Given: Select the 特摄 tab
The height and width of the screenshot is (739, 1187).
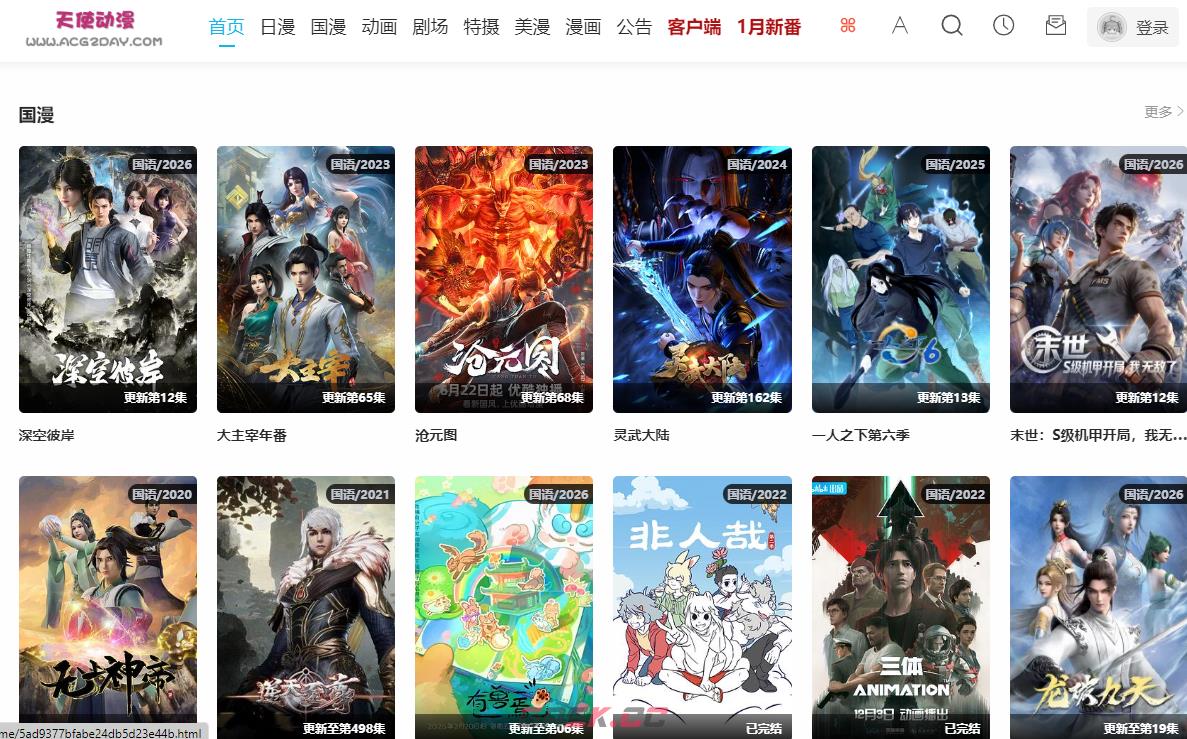Looking at the screenshot, I should (481, 27).
